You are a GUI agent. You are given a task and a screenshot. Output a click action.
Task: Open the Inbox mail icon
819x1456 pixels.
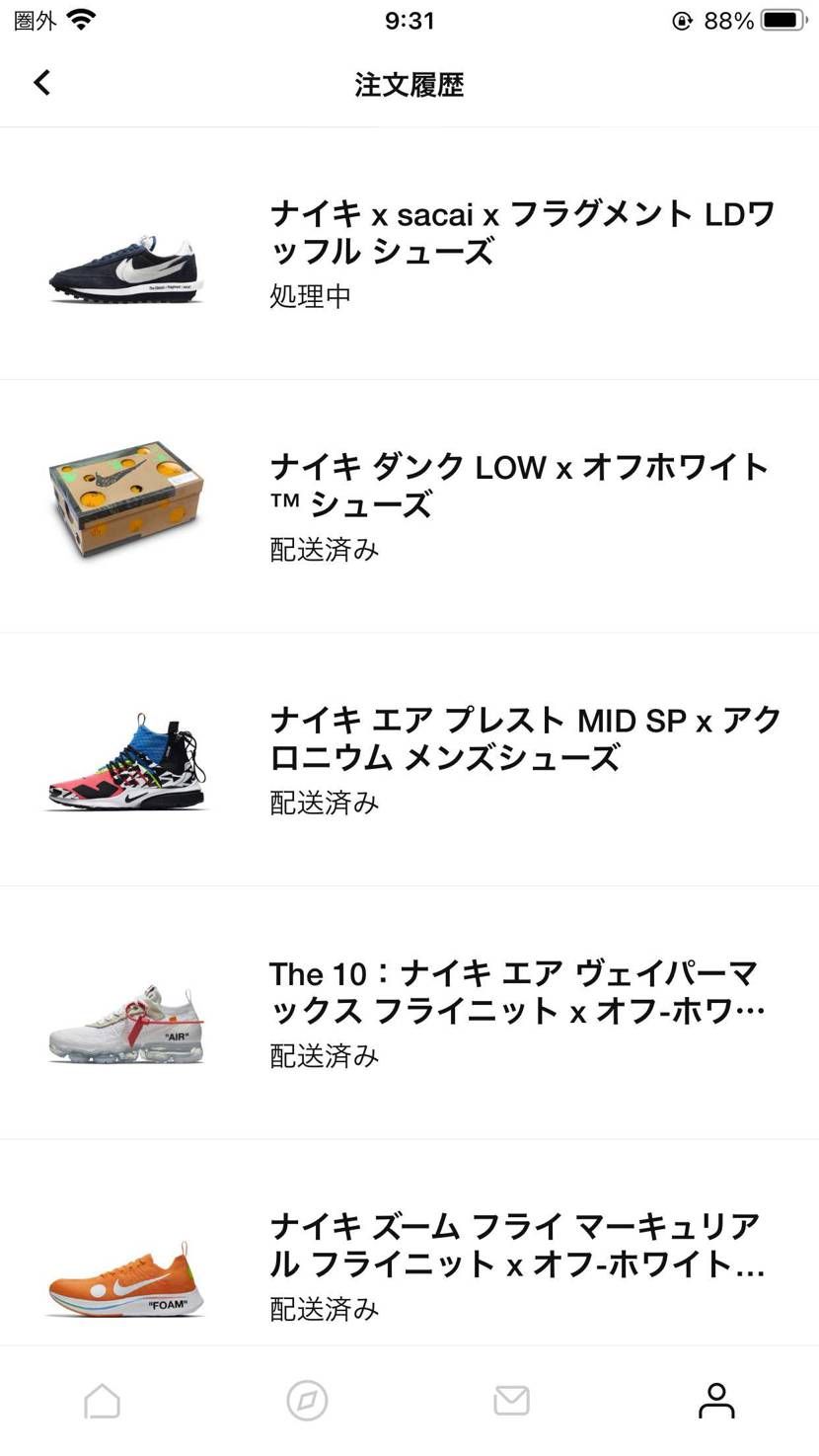point(512,1400)
